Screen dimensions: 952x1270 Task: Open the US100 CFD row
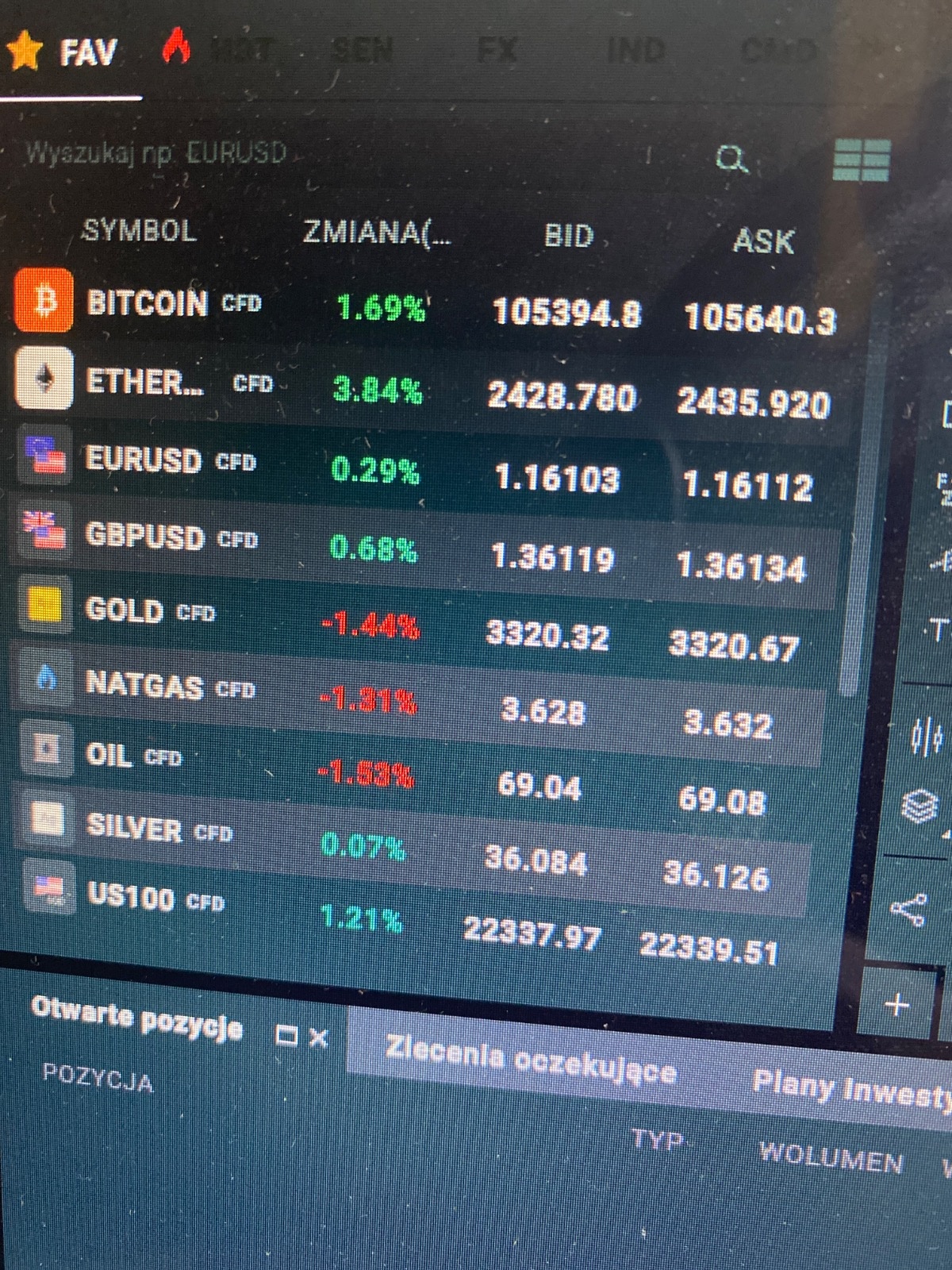[130, 897]
